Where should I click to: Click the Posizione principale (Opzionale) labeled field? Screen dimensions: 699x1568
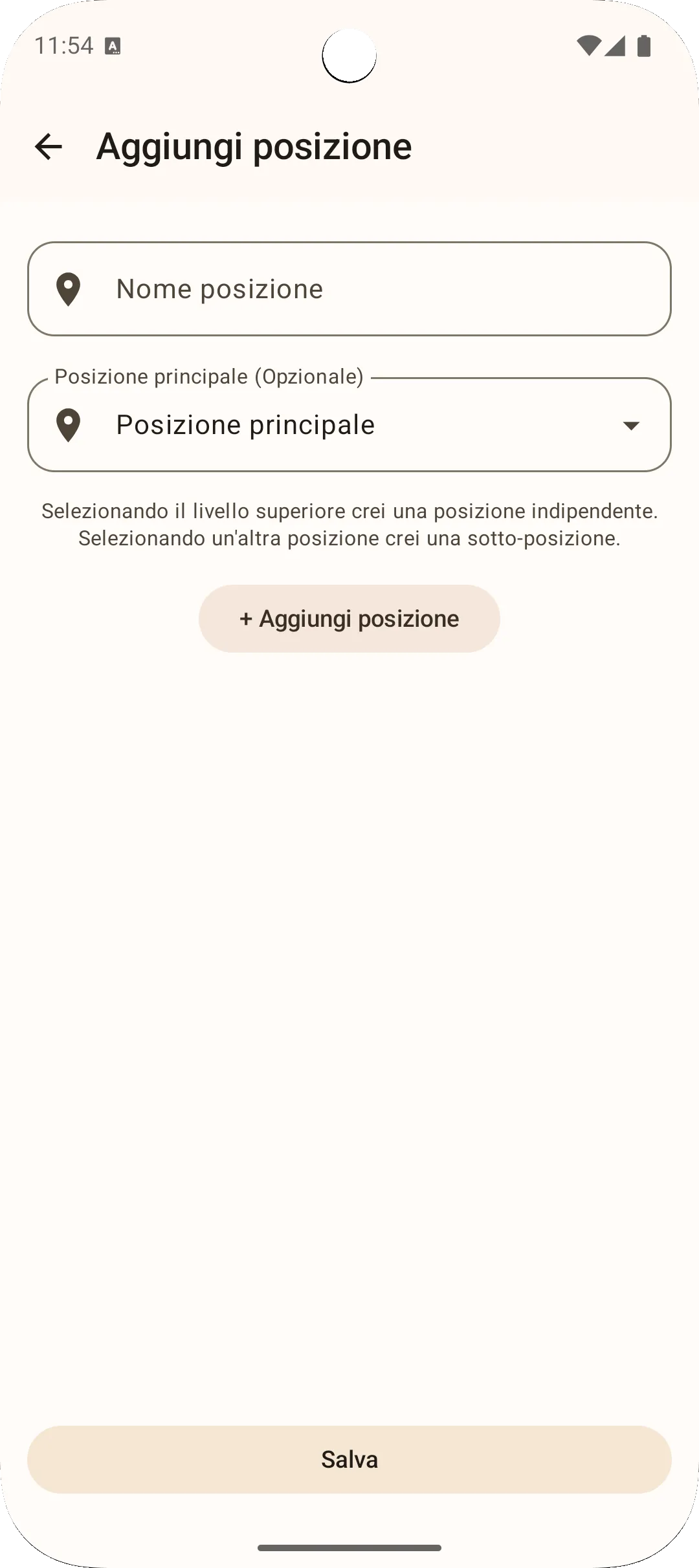(349, 425)
